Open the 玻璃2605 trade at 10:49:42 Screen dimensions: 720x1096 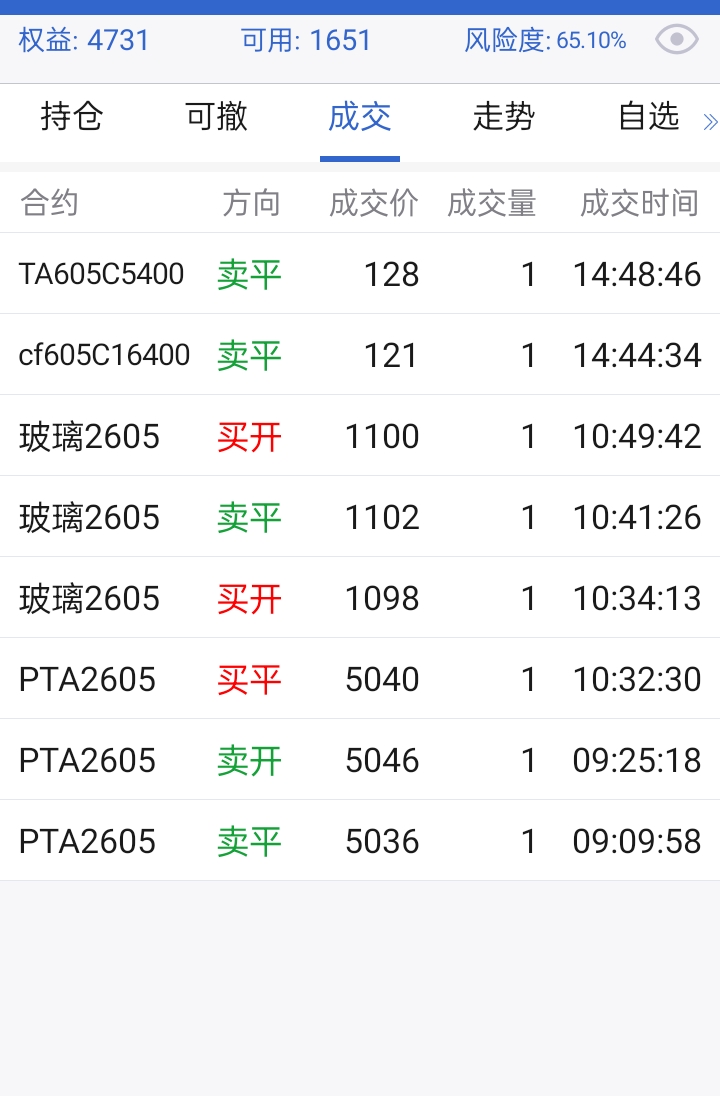[x=360, y=436]
